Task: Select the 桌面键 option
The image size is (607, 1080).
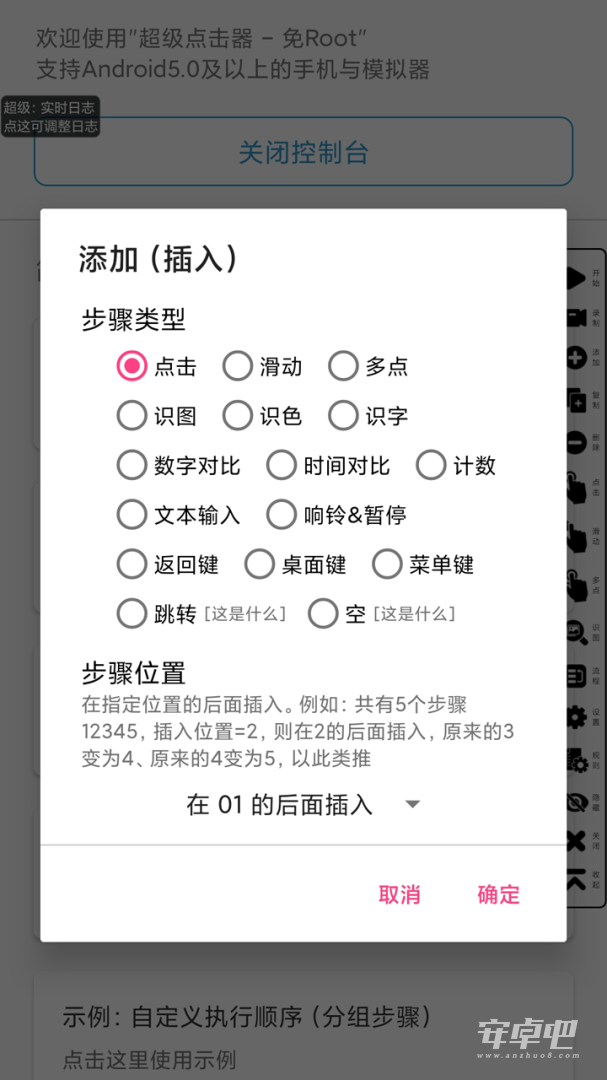Action: pos(260,564)
